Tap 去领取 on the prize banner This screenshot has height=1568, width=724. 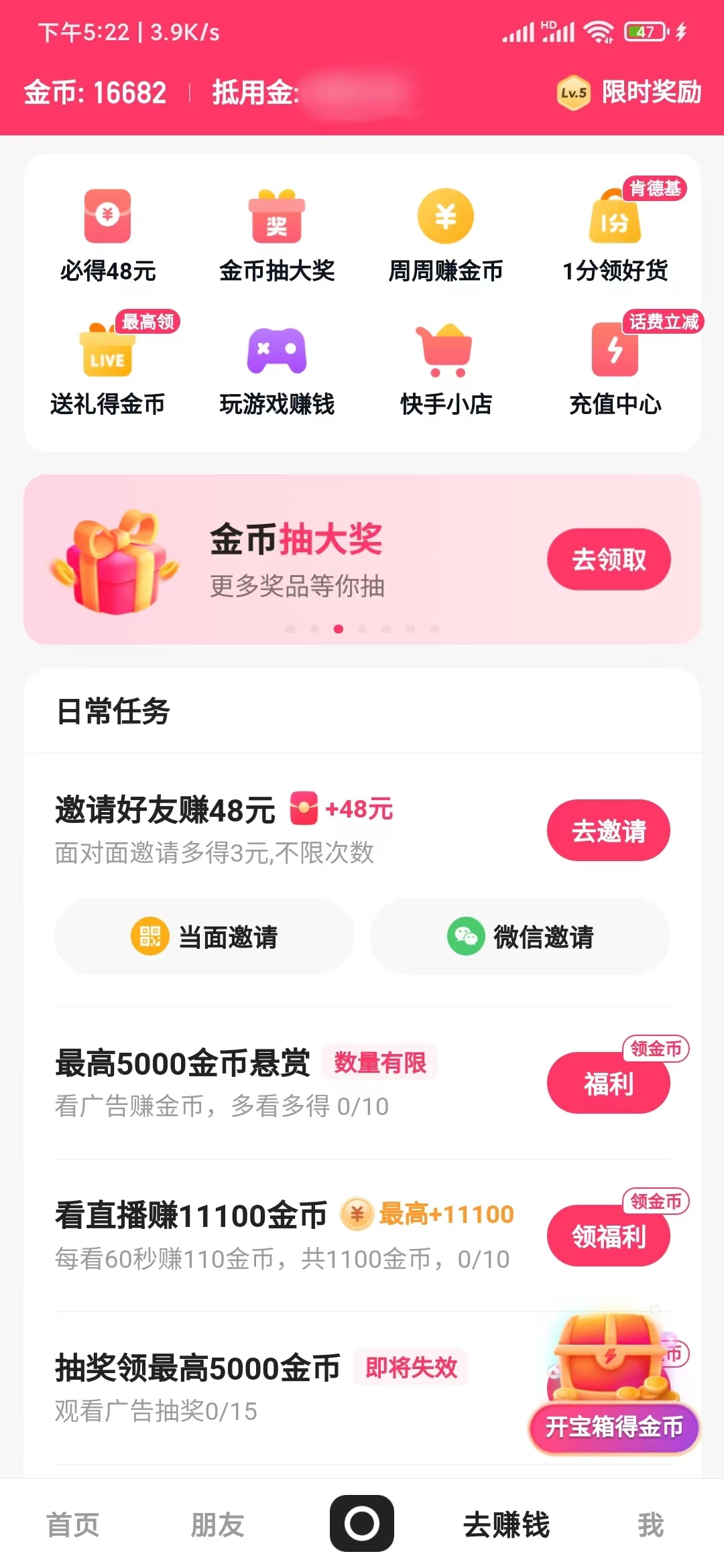607,560
